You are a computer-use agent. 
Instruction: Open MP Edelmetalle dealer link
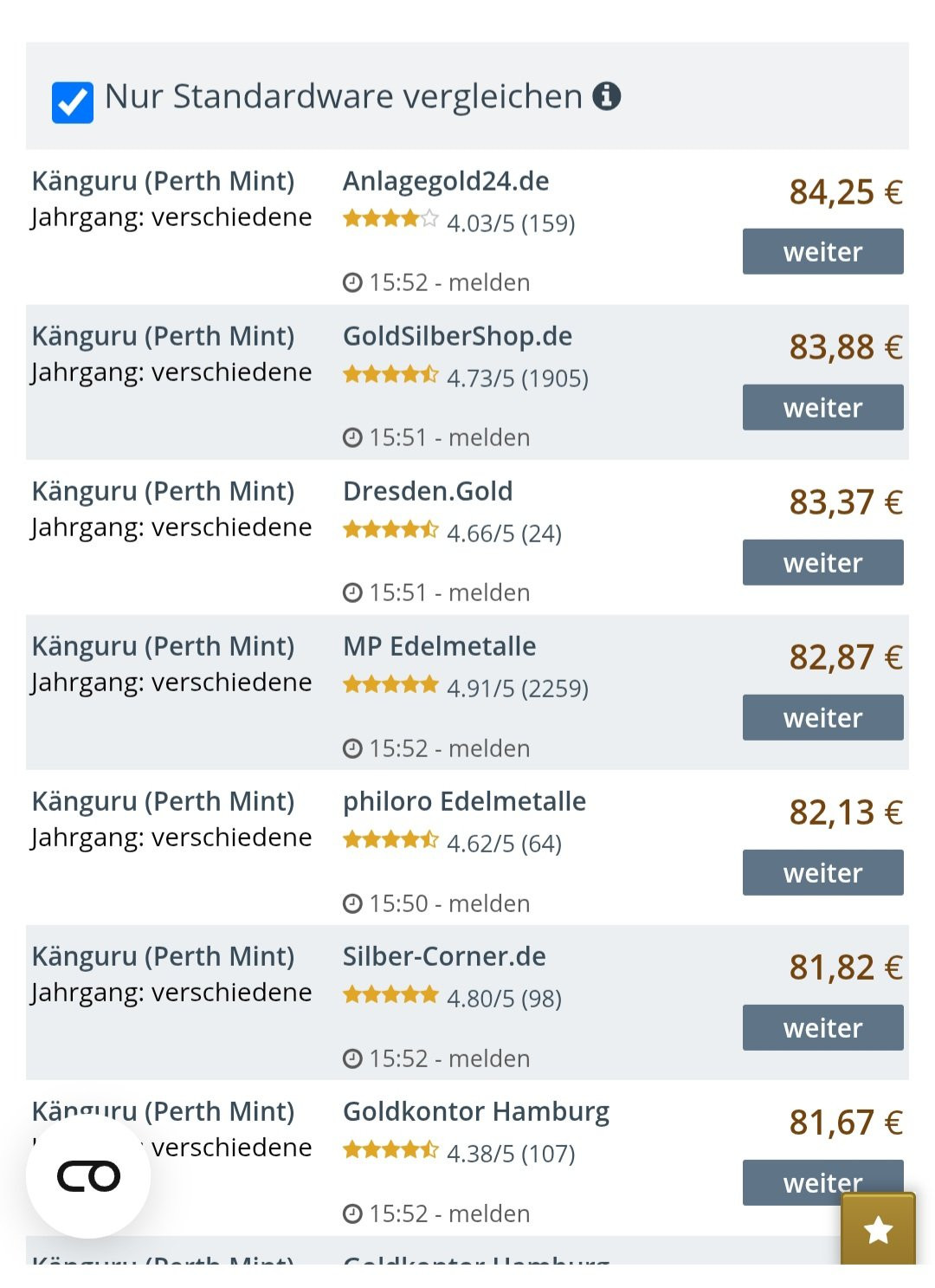(x=439, y=646)
